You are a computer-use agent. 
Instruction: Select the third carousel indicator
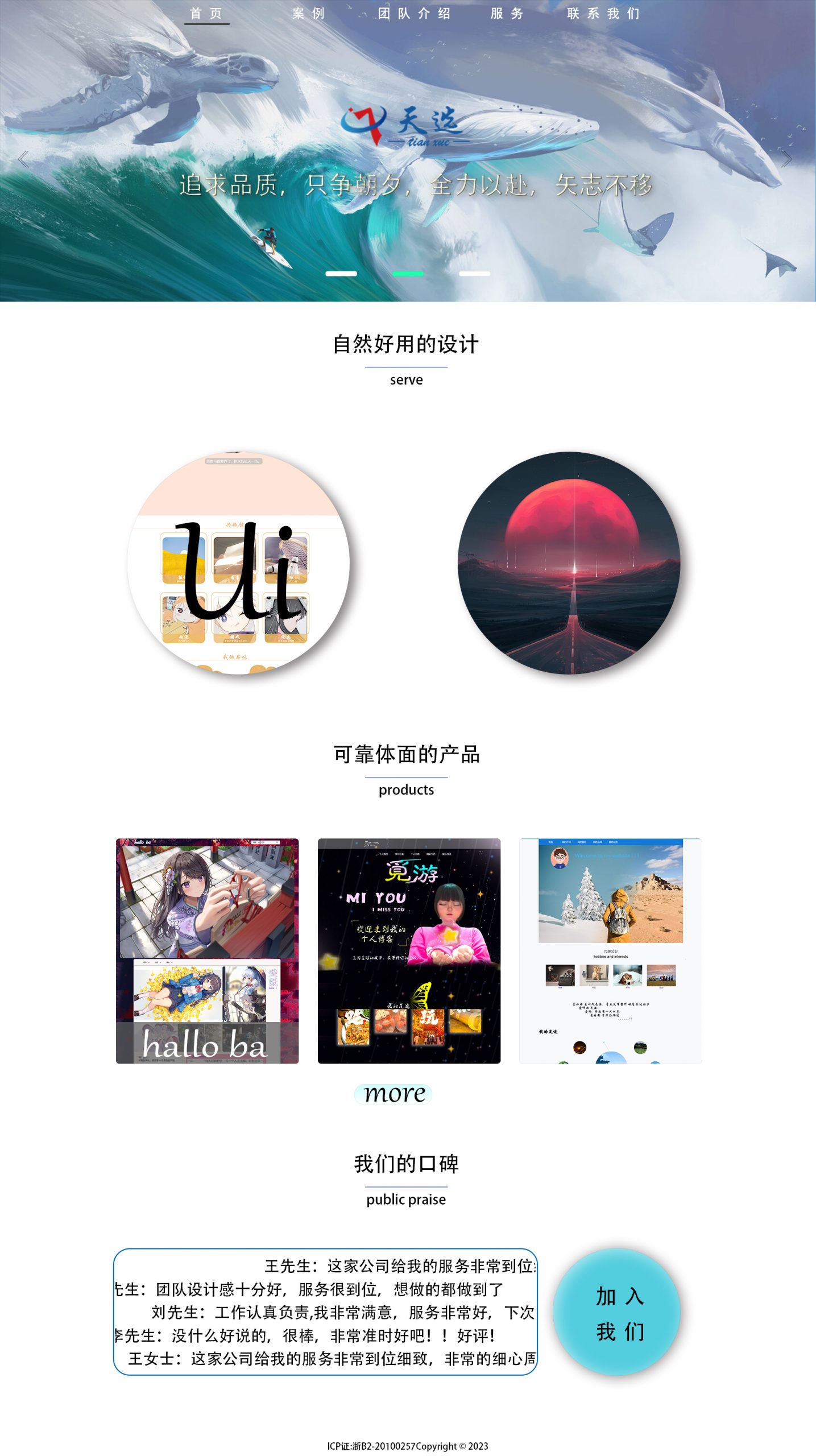[x=474, y=274]
